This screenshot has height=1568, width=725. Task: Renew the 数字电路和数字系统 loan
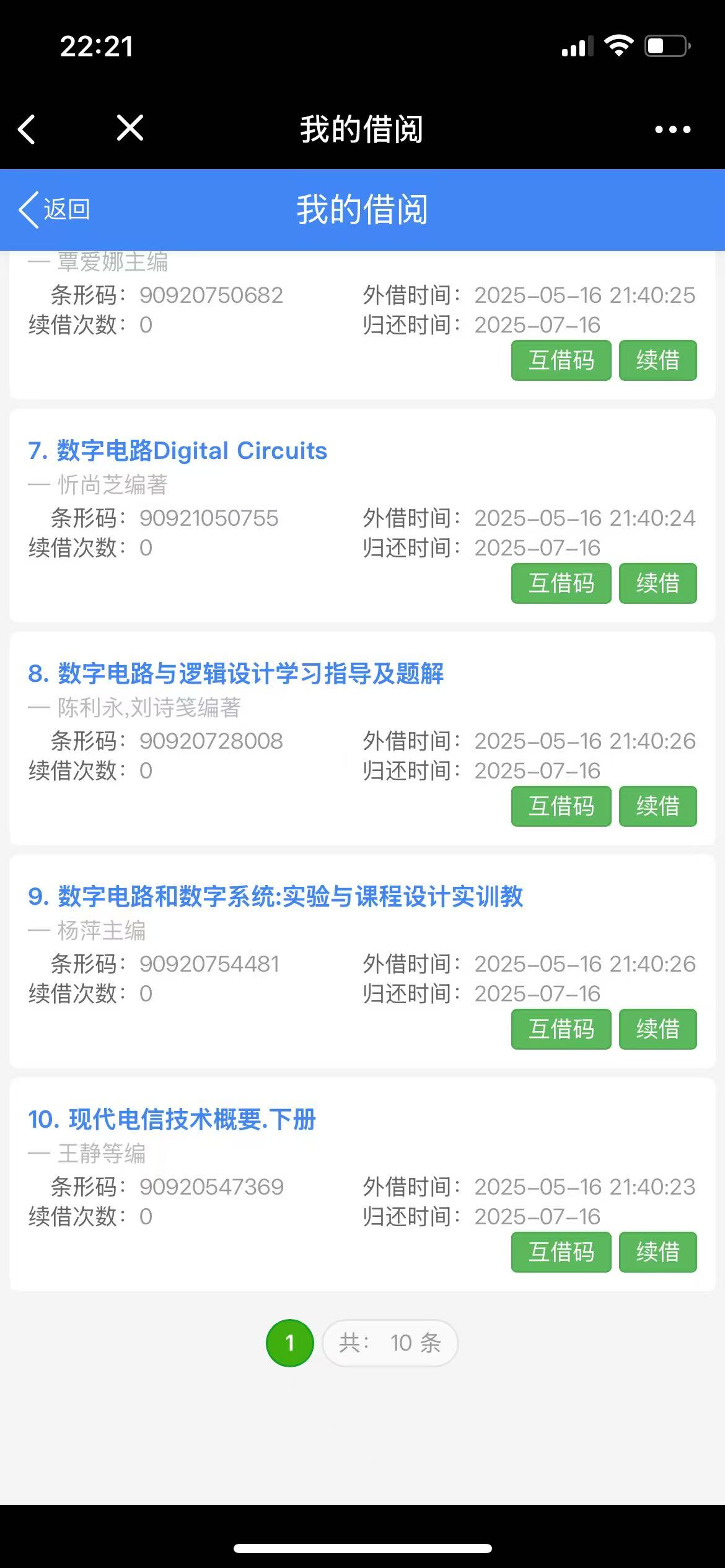coord(657,1029)
